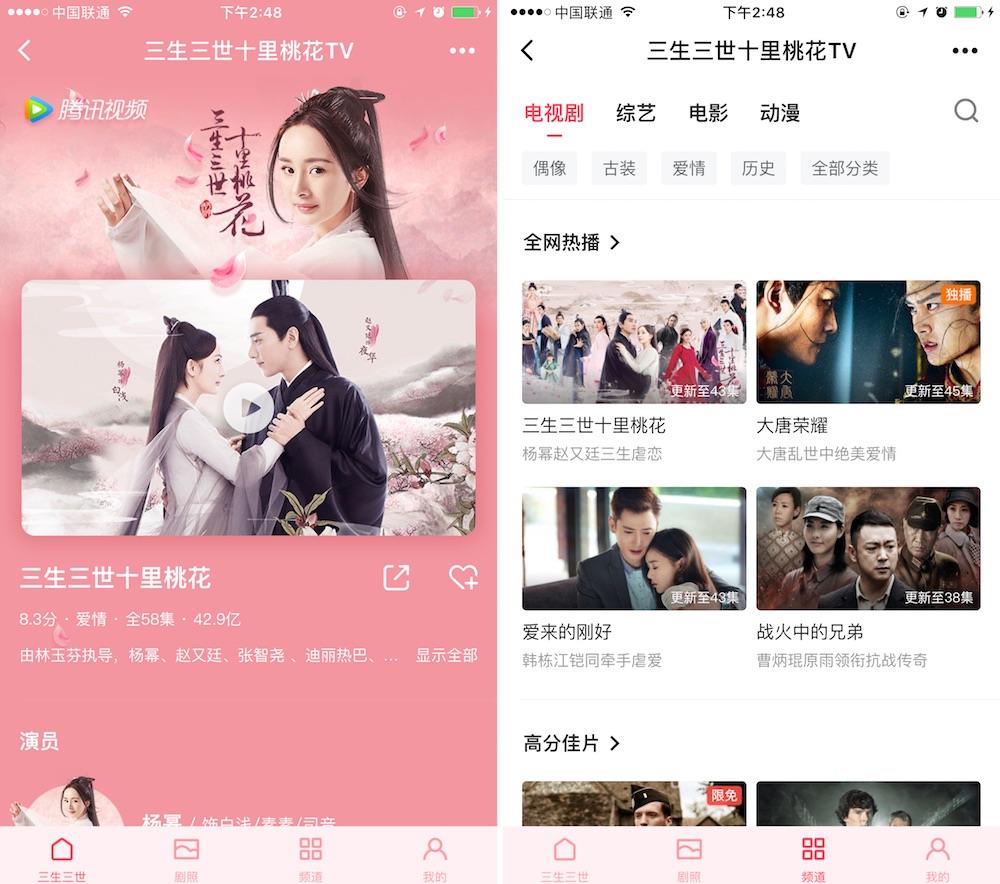This screenshot has height=884, width=1000.
Task: Share the 三生三世十里桃花 show
Action: click(x=396, y=577)
